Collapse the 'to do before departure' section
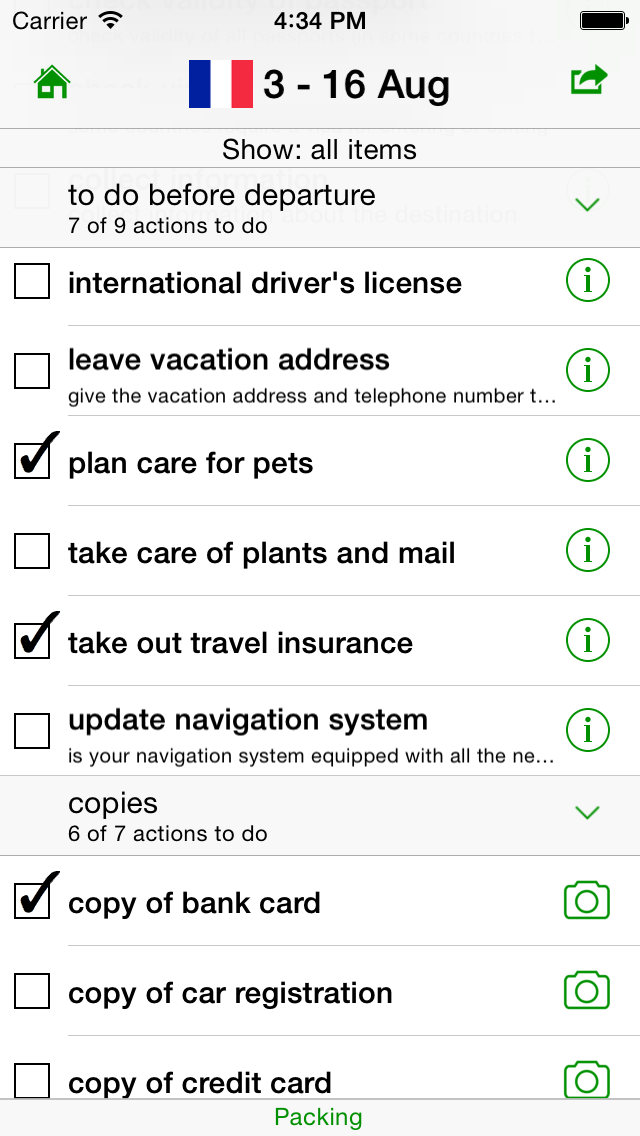This screenshot has width=640, height=1136. pyautogui.click(x=588, y=205)
